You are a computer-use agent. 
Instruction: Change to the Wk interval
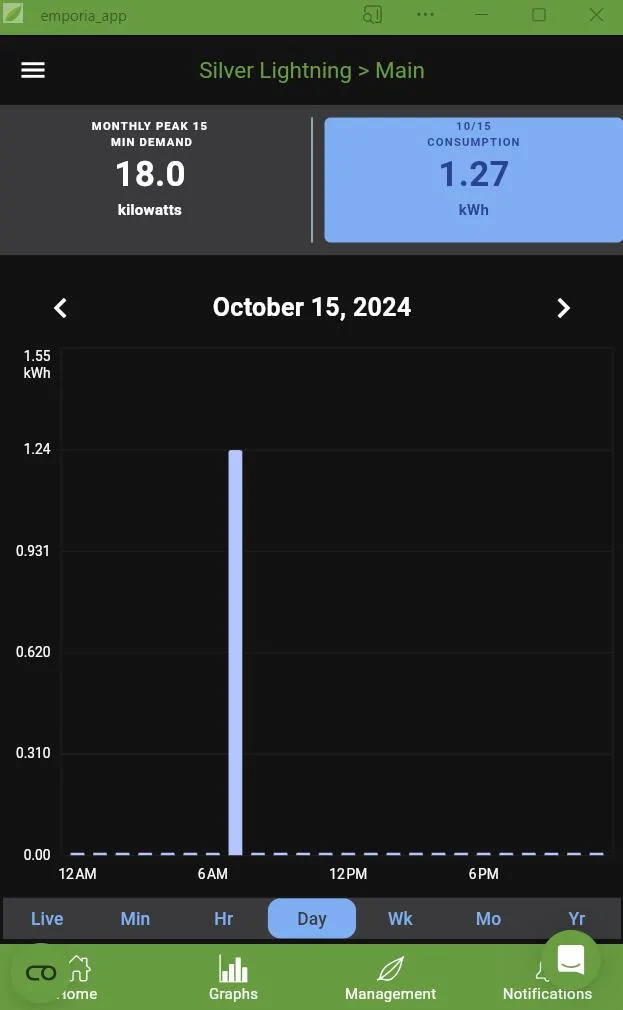tap(400, 919)
